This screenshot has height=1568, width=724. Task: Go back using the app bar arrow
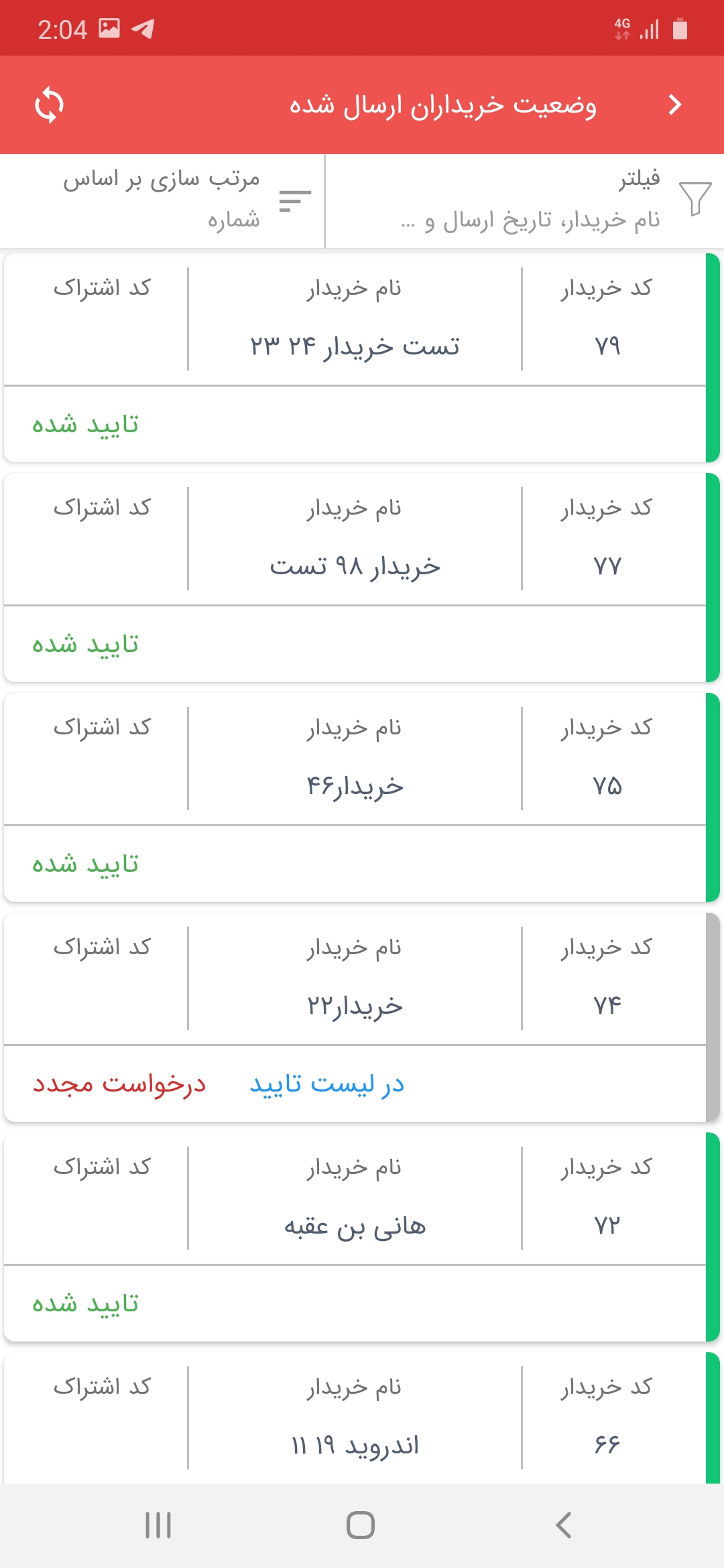pos(674,105)
